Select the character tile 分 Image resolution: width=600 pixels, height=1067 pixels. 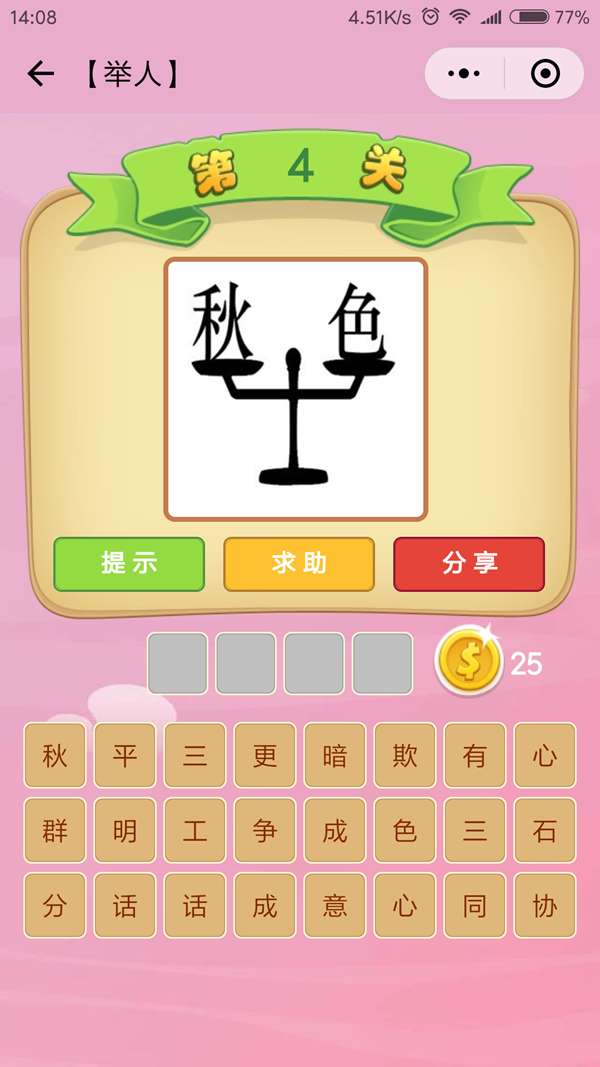coord(55,905)
